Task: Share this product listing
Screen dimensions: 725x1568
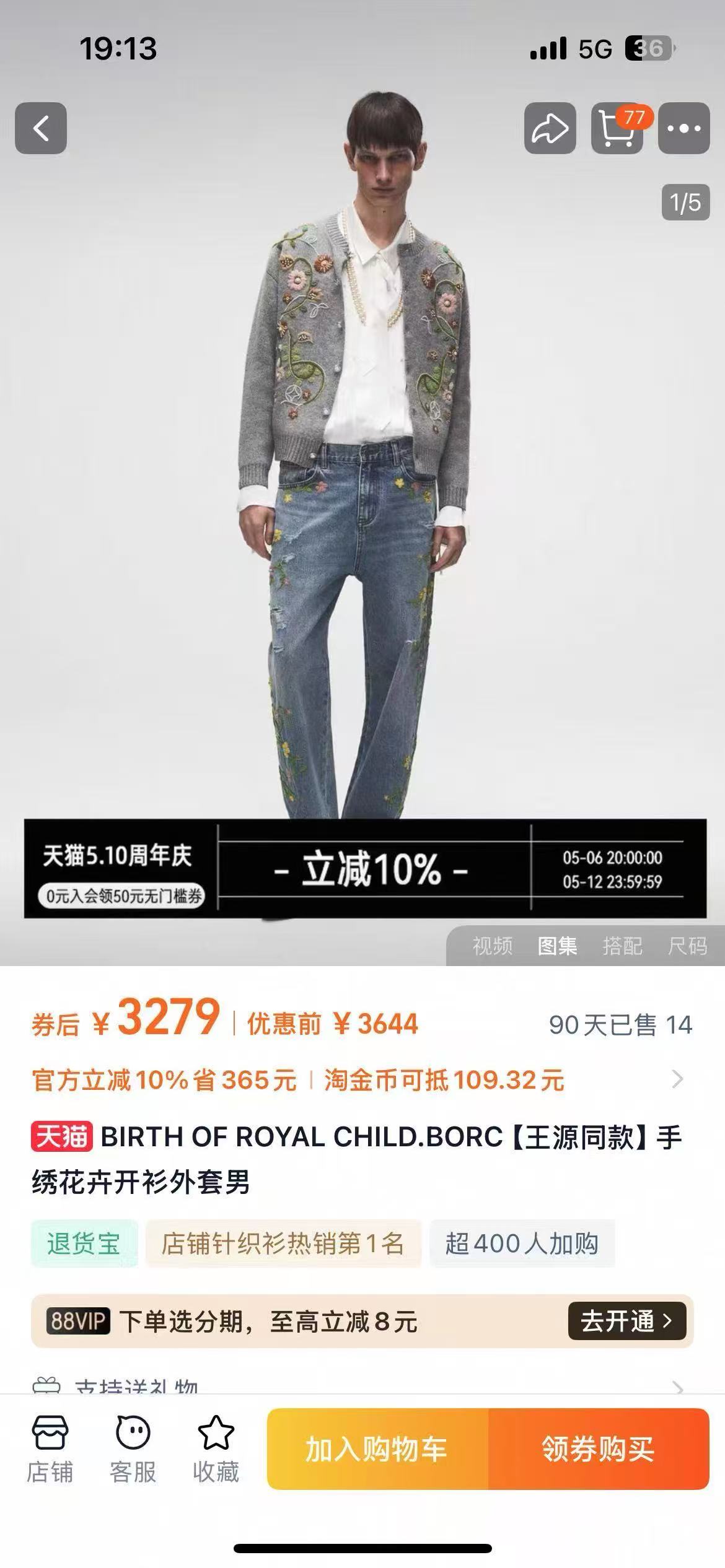Action: point(550,128)
